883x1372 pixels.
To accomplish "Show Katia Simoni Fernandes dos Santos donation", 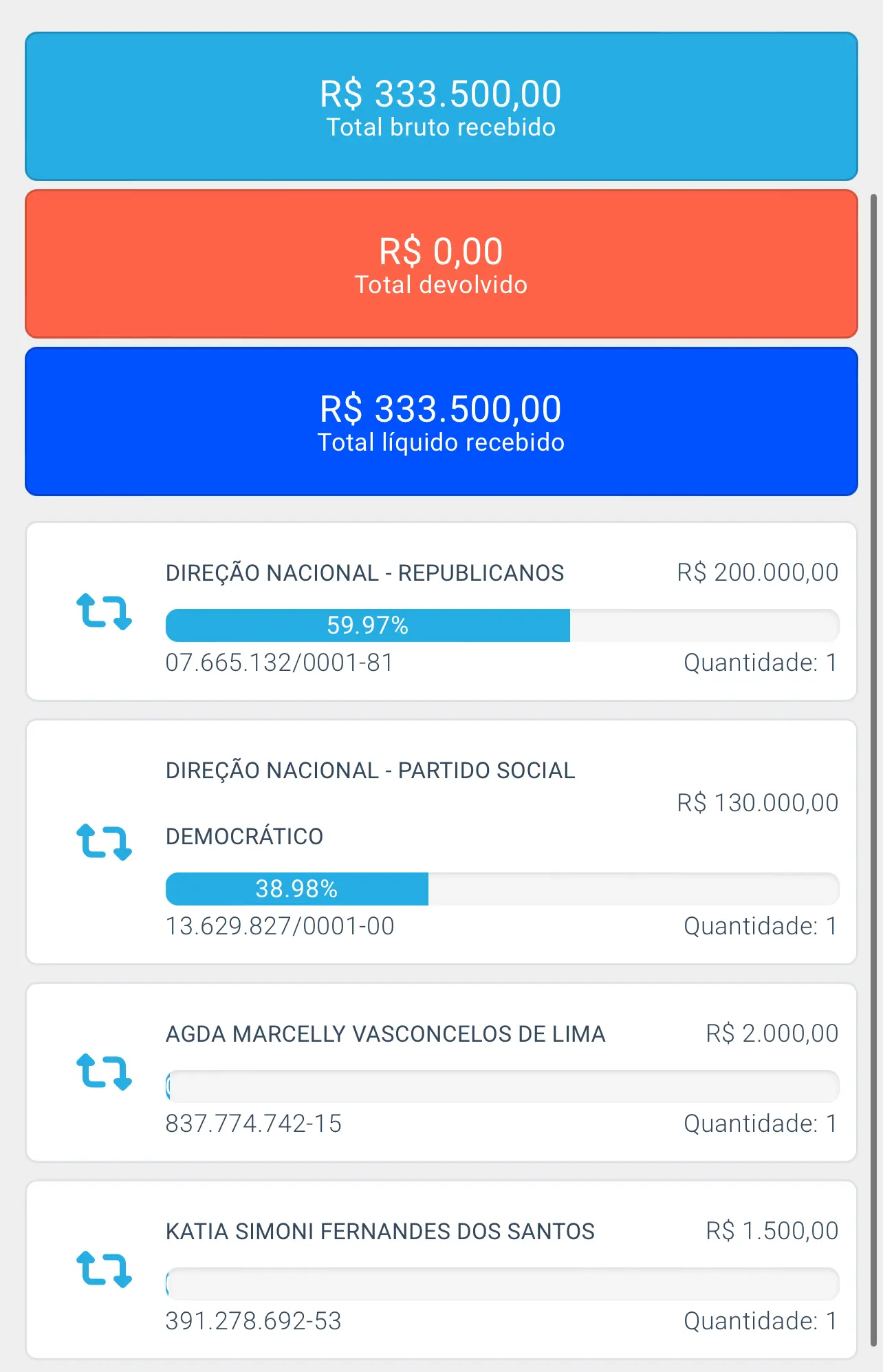I will 440,1269.
